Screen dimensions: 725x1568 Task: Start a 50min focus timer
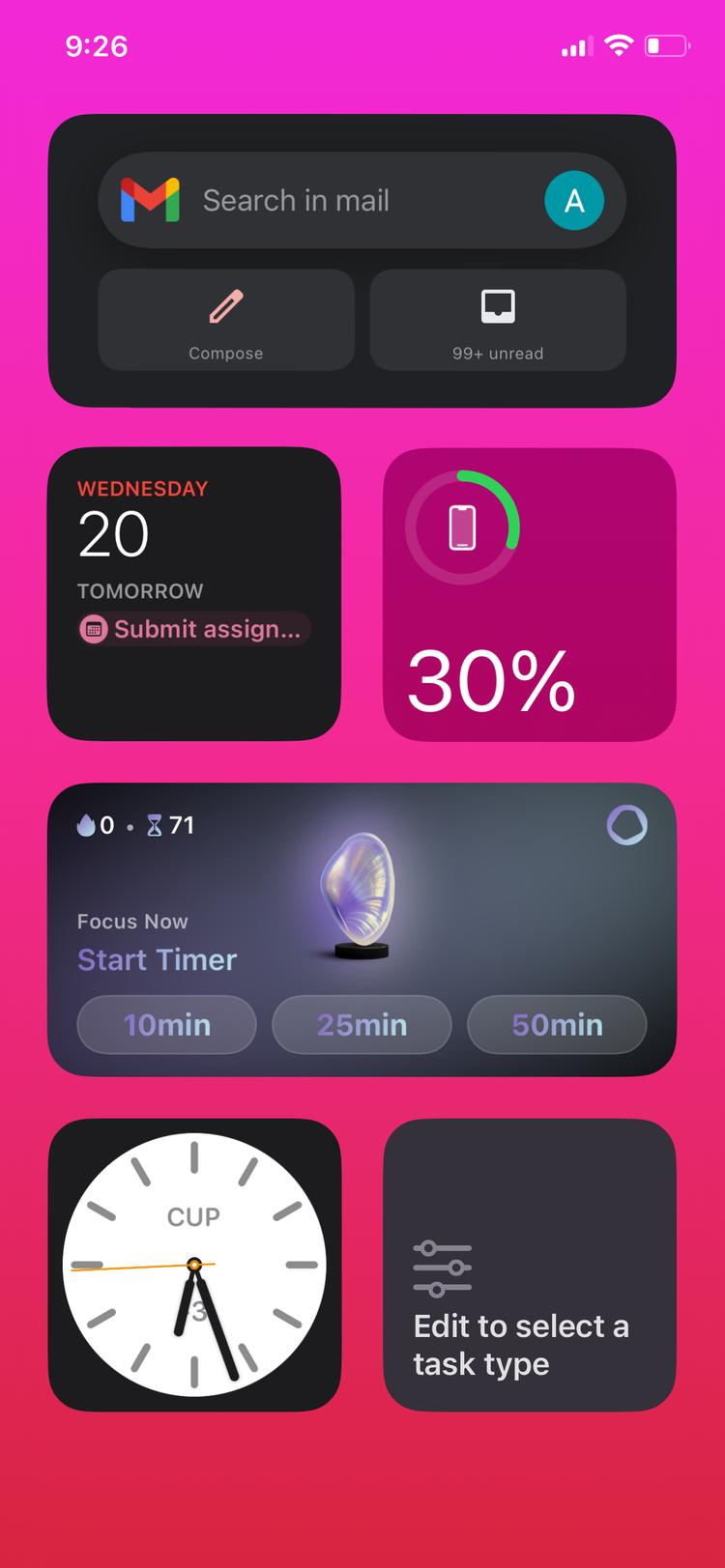[x=557, y=1024]
